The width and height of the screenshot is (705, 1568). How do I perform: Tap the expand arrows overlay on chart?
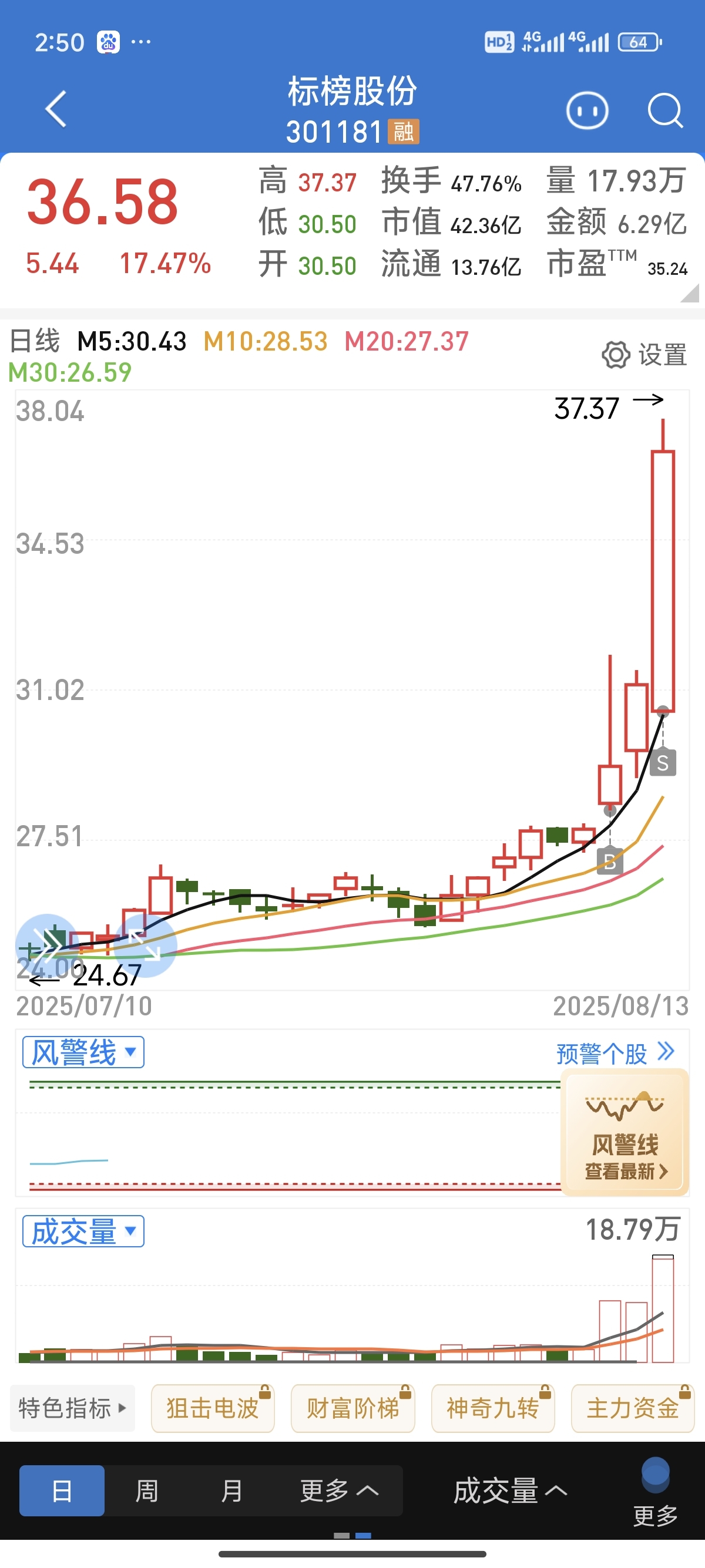click(x=145, y=945)
